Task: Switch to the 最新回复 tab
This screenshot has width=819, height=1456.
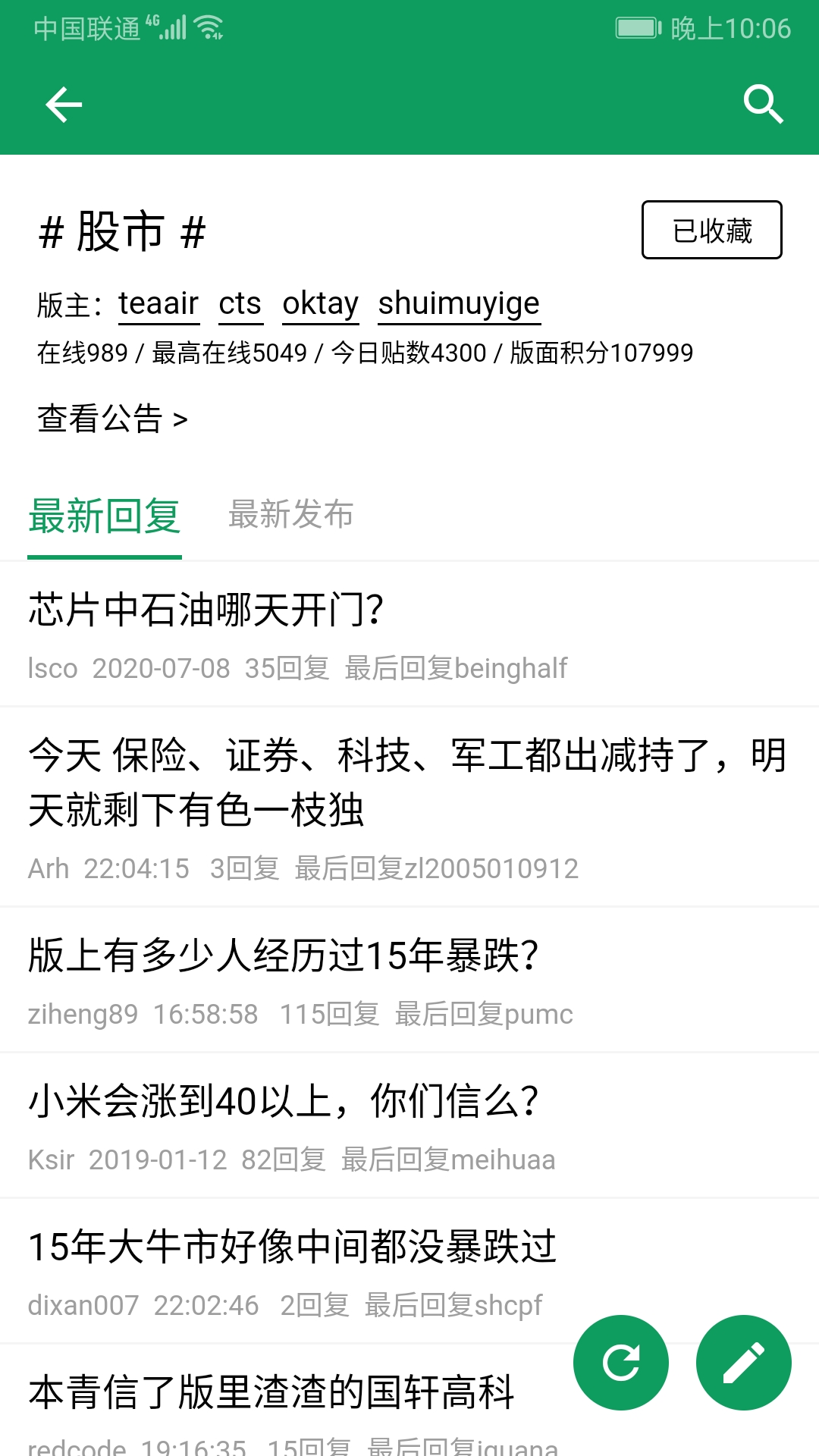Action: pyautogui.click(x=105, y=516)
